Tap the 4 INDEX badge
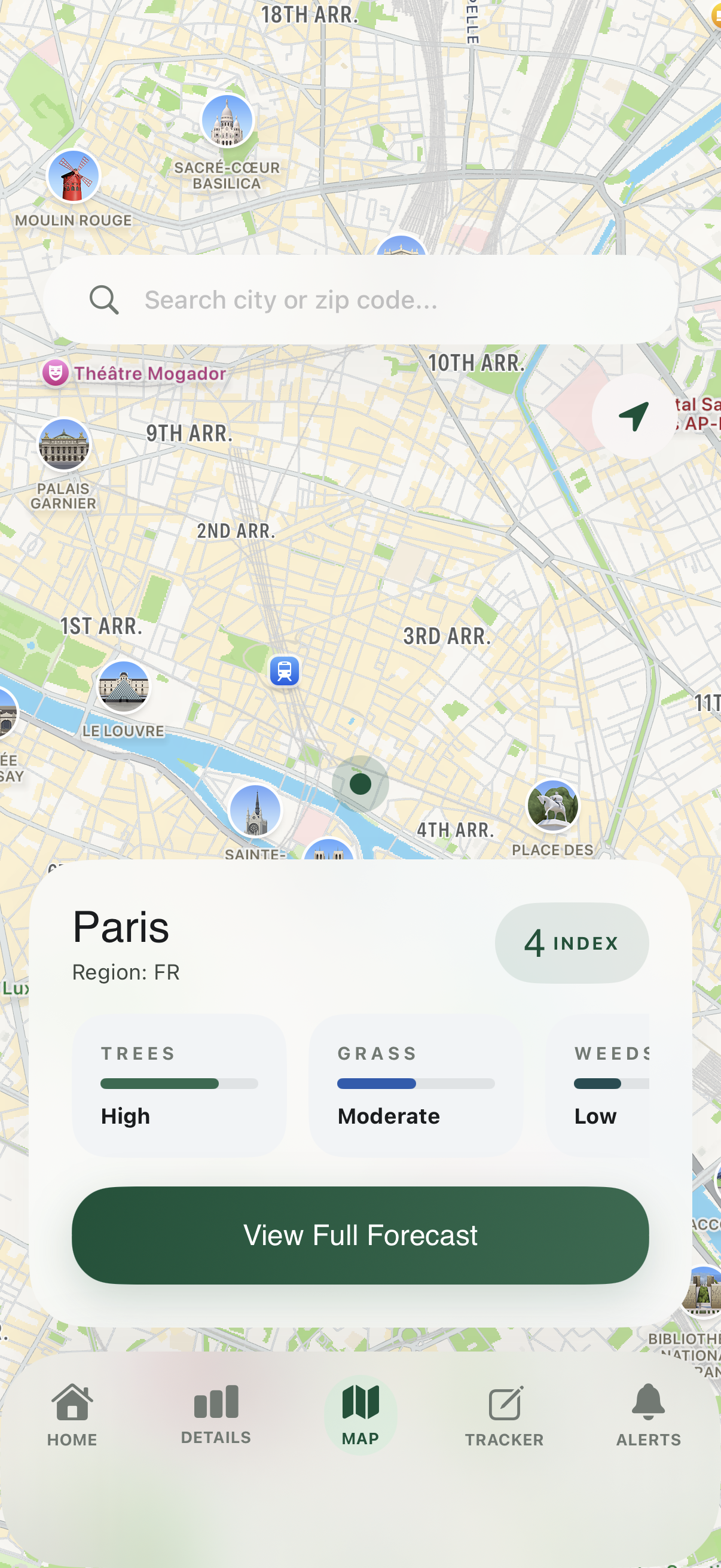 click(572, 942)
